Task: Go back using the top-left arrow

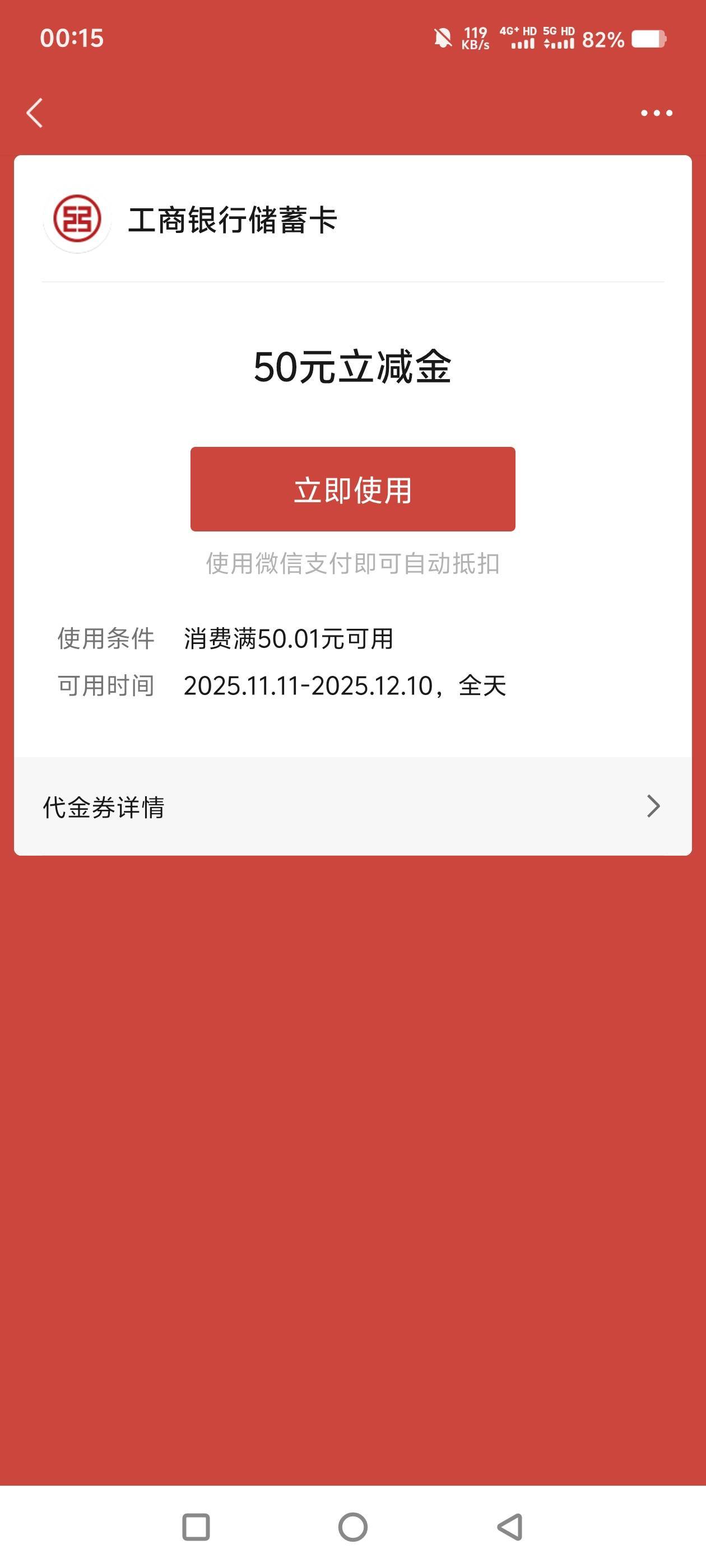Action: pos(35,113)
